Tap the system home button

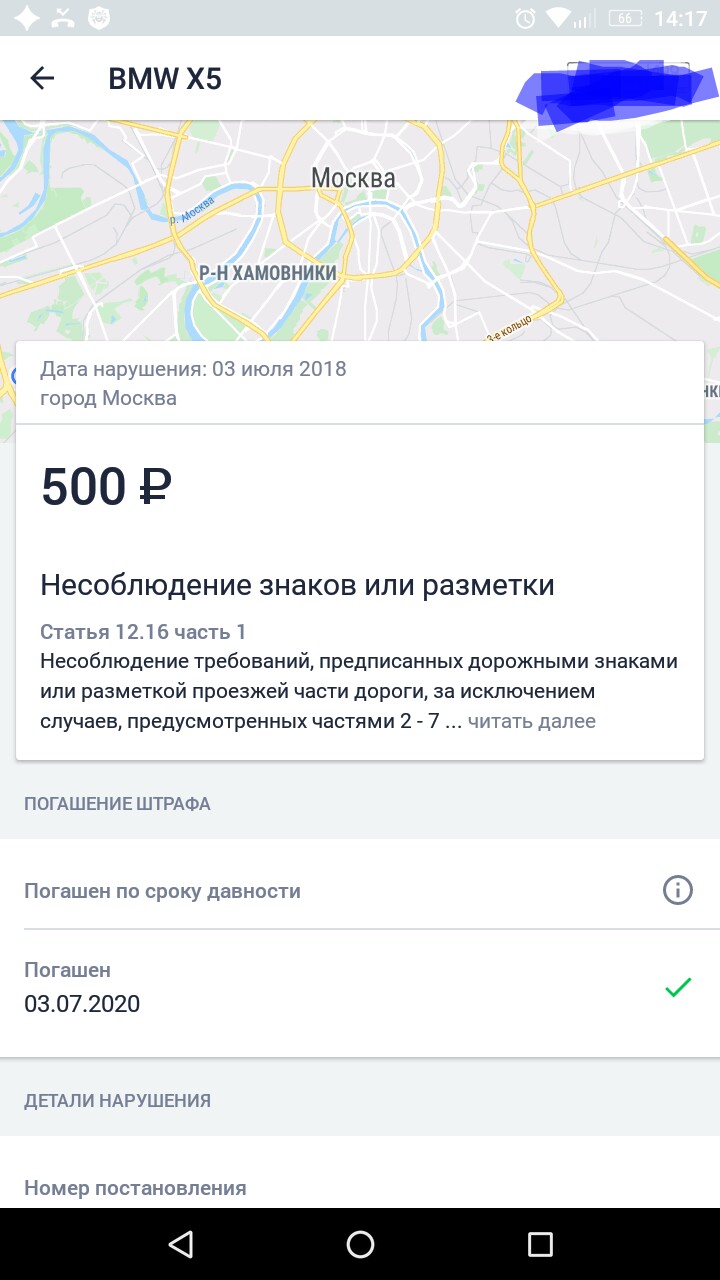coord(360,1243)
